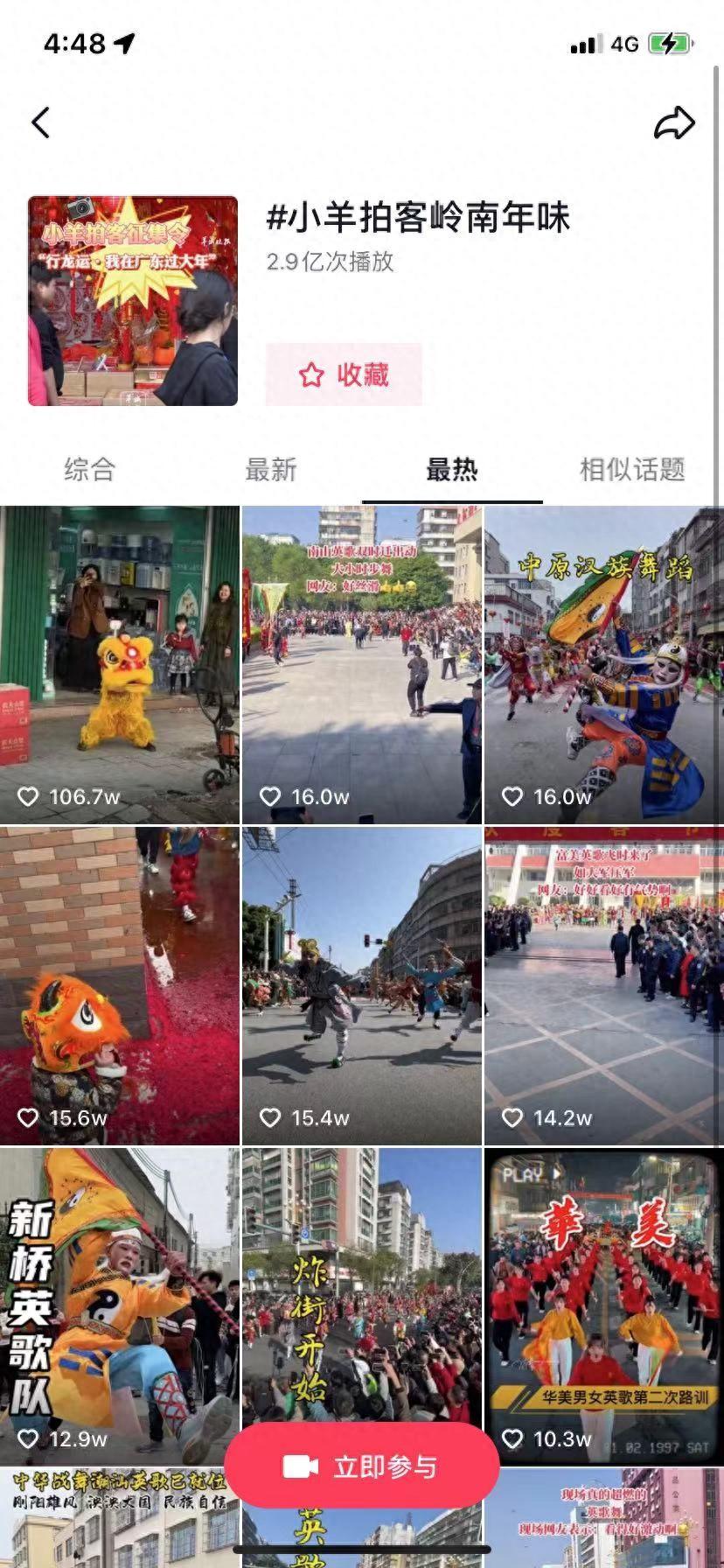Tap the back arrow to return
This screenshot has height=1568, width=724.
(39, 122)
